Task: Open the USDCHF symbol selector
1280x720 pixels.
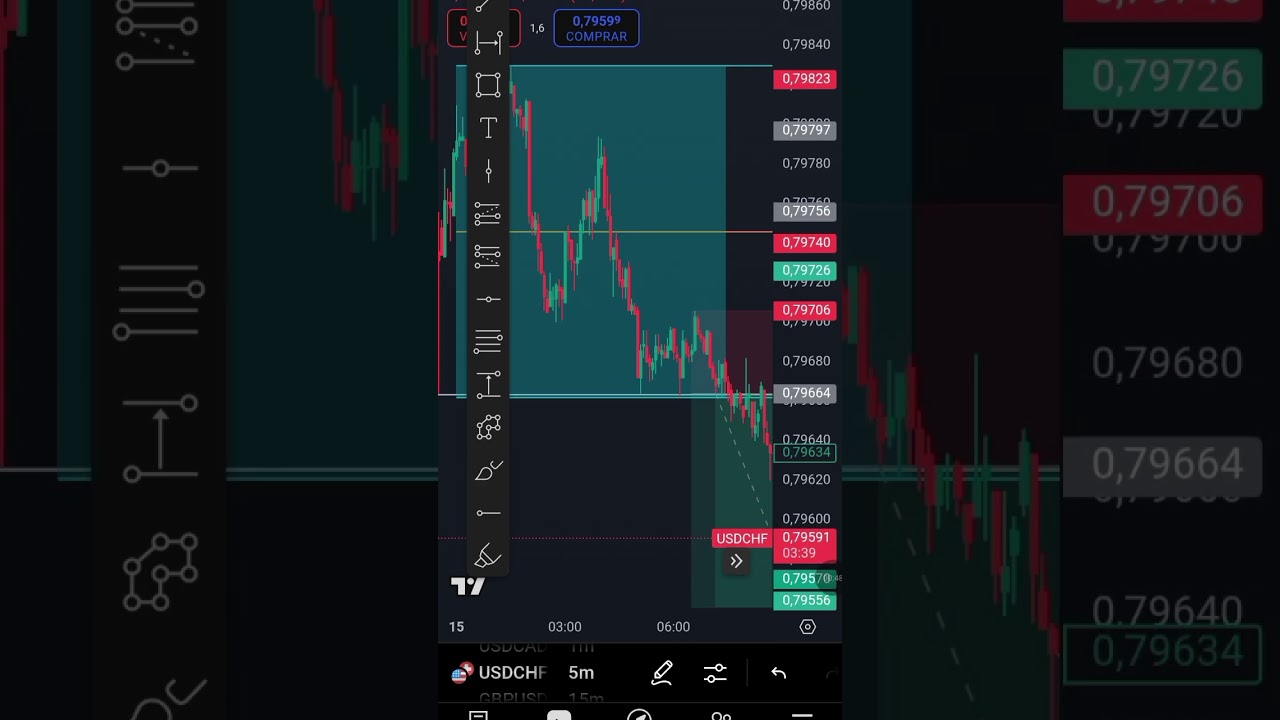Action: (500, 673)
